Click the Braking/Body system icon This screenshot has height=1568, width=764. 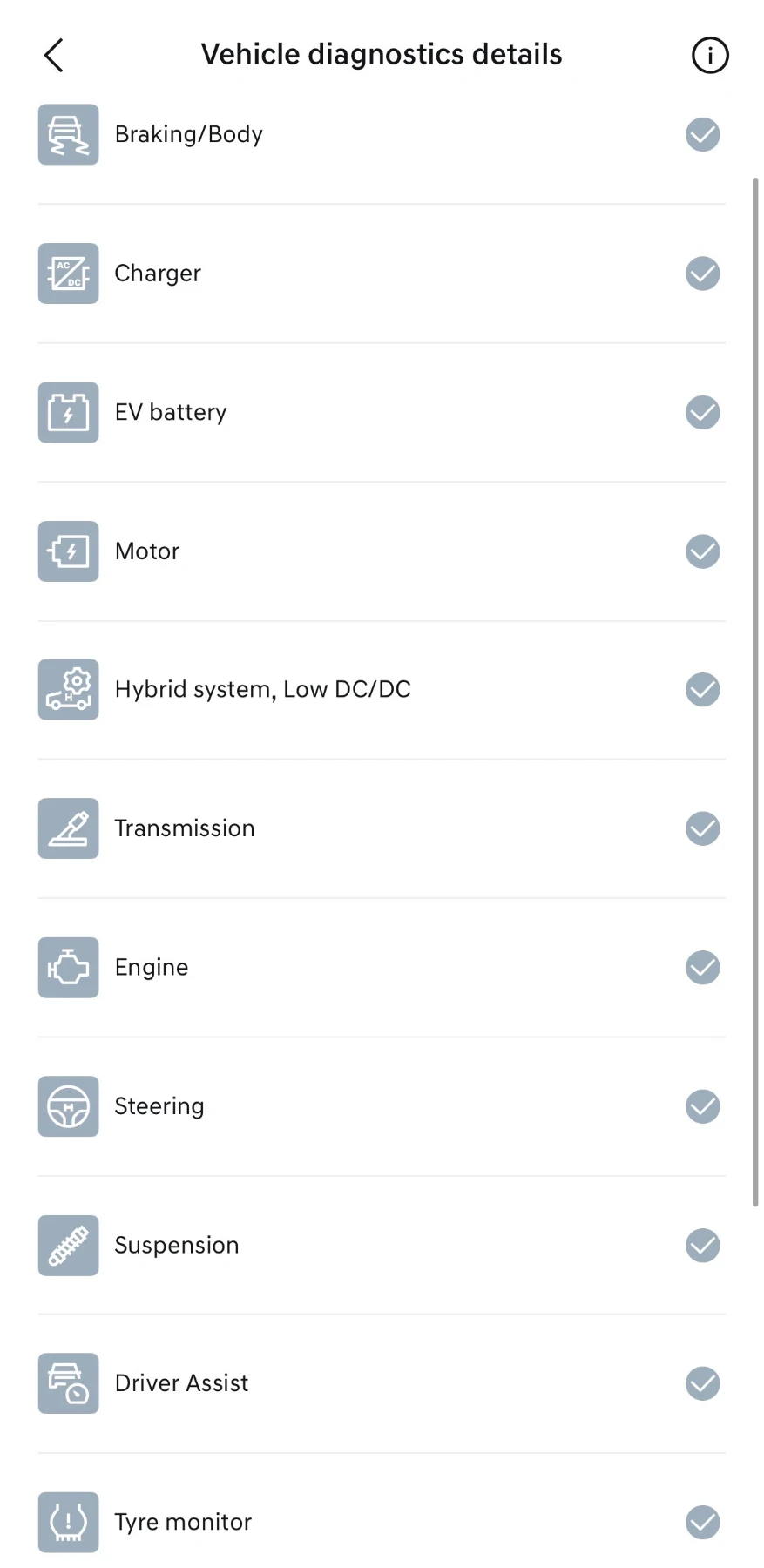coord(68,134)
